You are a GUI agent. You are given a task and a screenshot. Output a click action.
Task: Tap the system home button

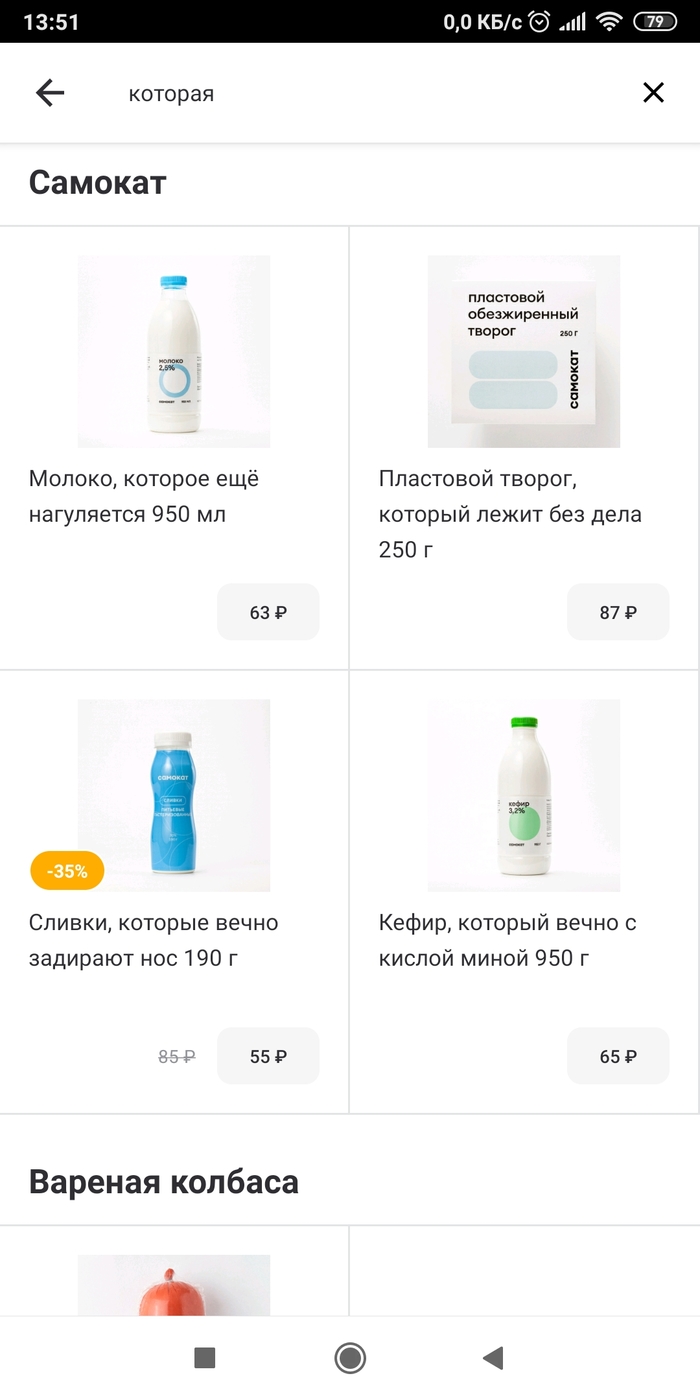click(350, 1357)
